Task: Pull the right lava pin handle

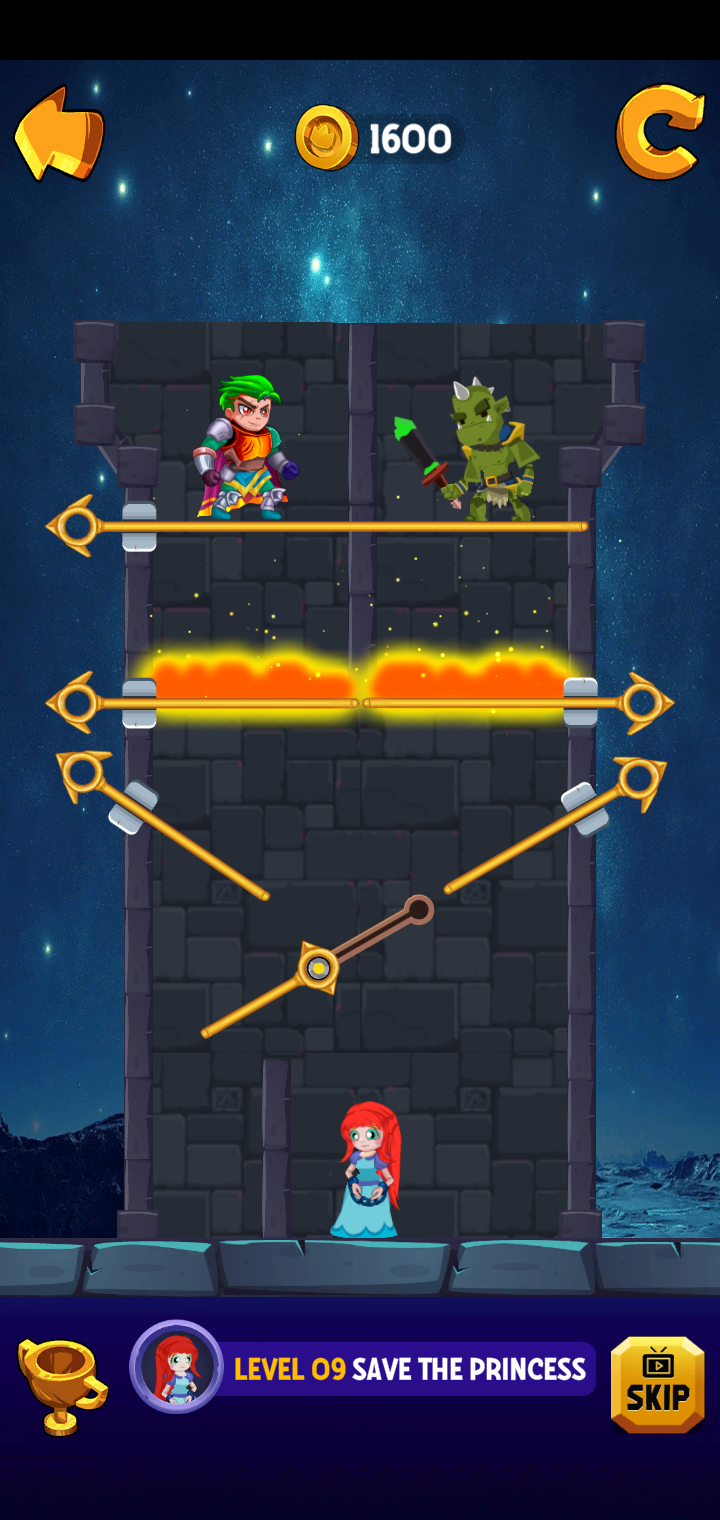Action: [646, 703]
